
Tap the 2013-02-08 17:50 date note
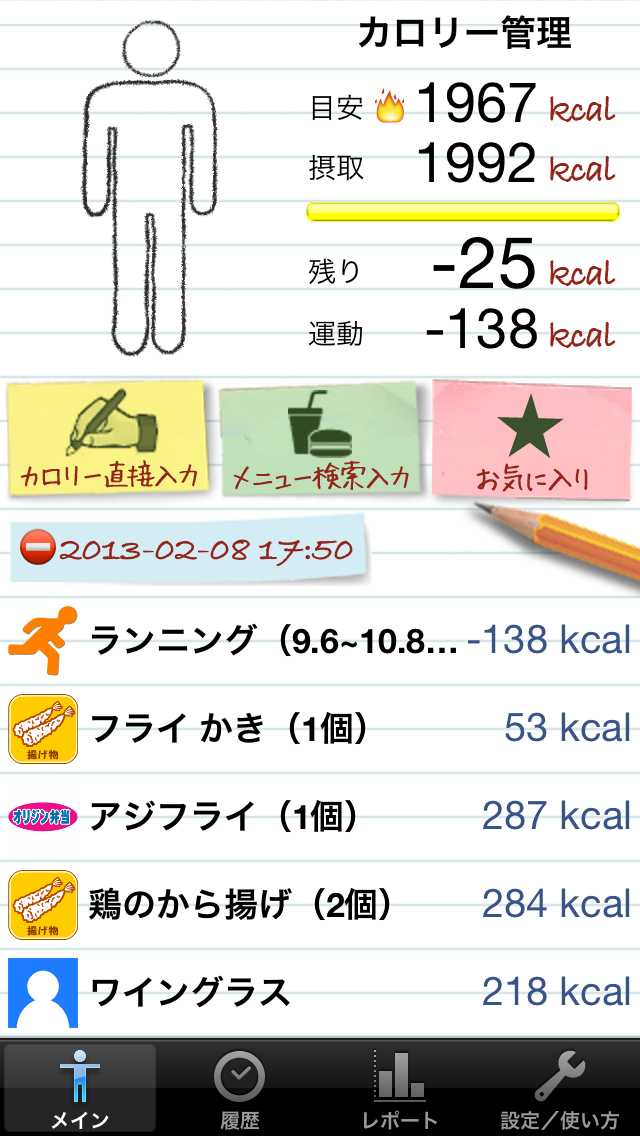tap(190, 548)
